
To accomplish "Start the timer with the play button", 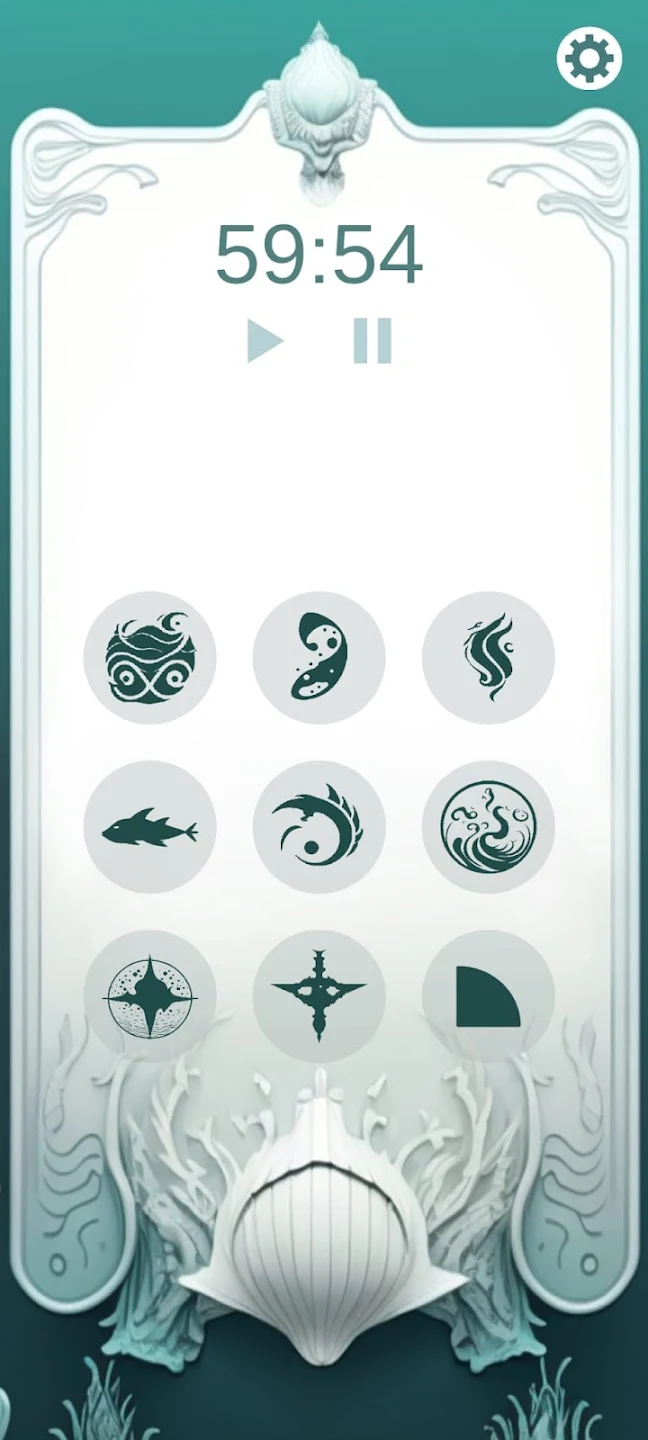I will tap(265, 341).
